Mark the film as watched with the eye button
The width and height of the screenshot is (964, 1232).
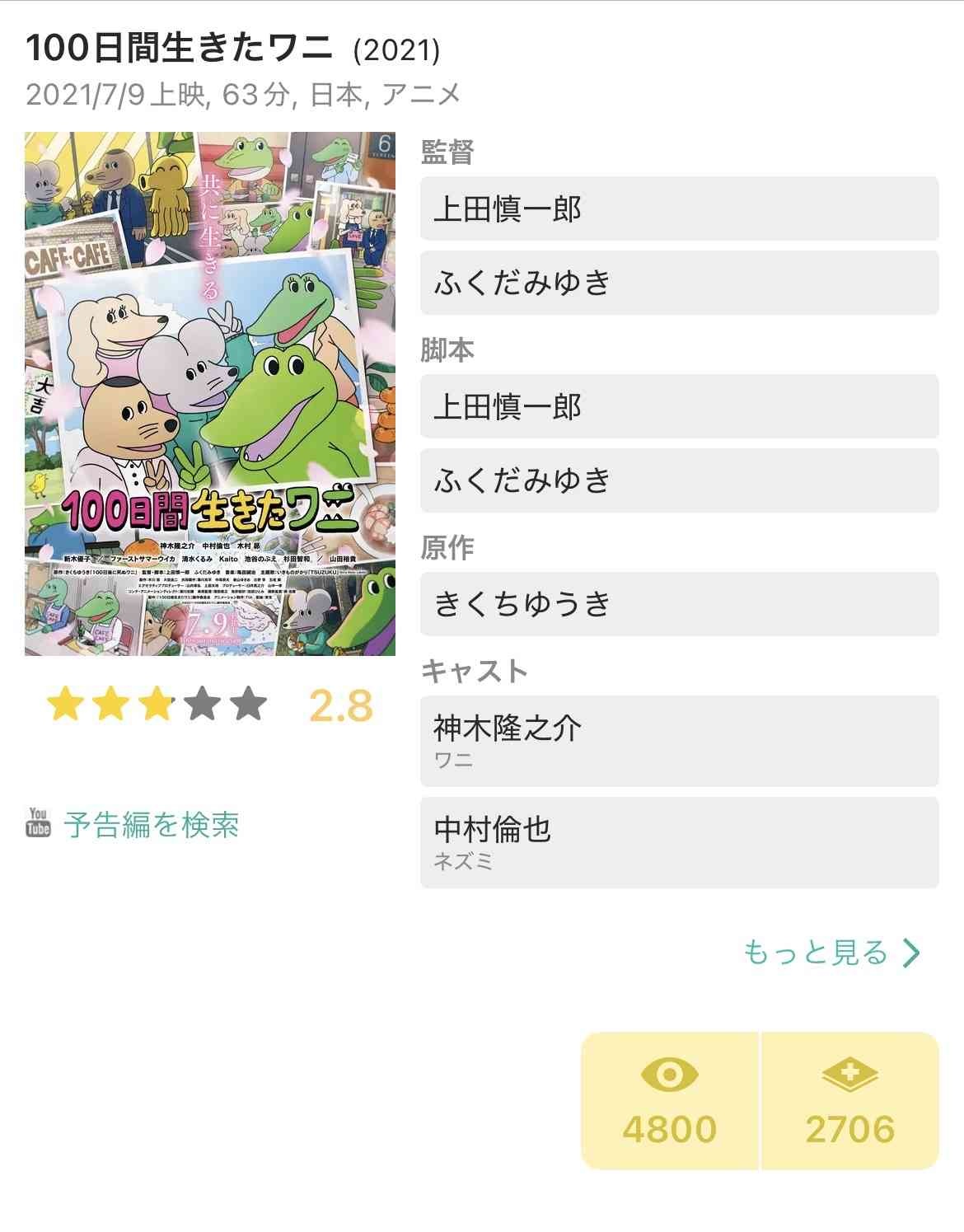click(669, 1100)
